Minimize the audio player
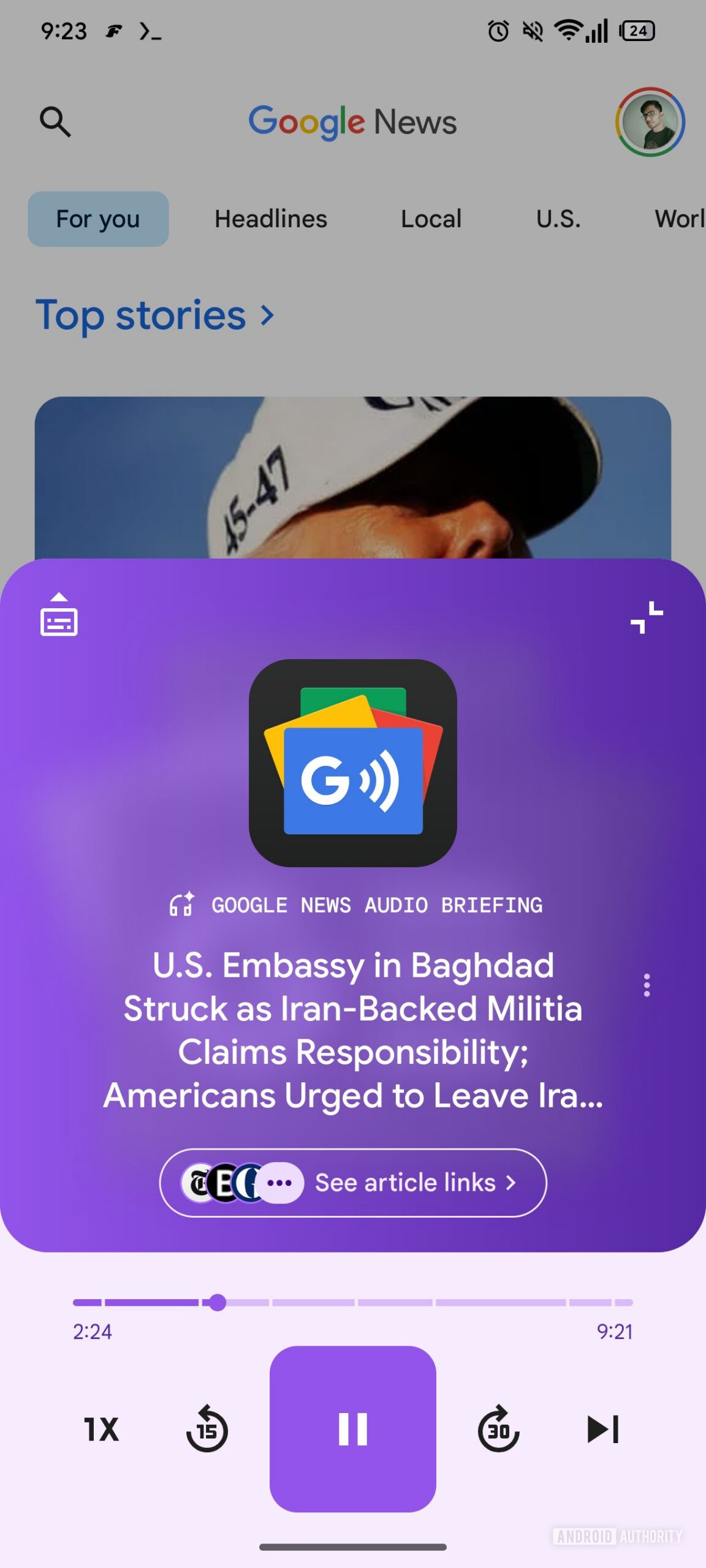Screen dimensions: 706x1568 647,617
